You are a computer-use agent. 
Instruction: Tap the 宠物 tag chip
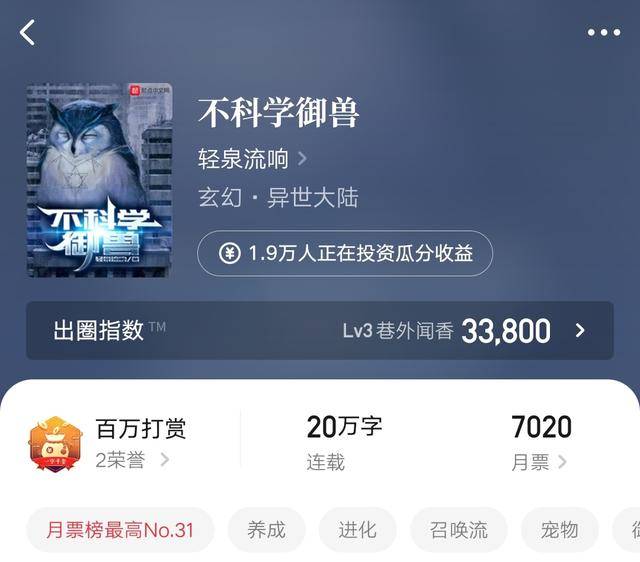coord(559,530)
